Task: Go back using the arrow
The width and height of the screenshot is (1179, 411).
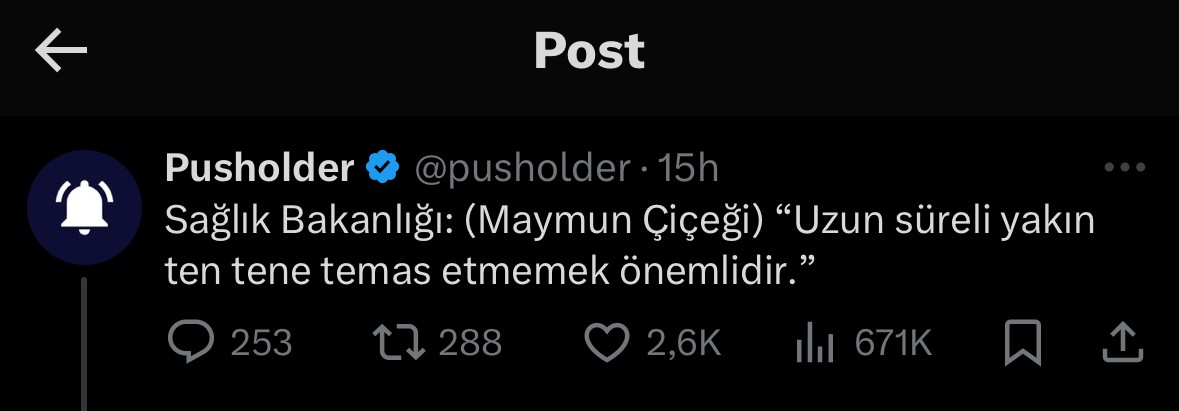Action: (62, 51)
